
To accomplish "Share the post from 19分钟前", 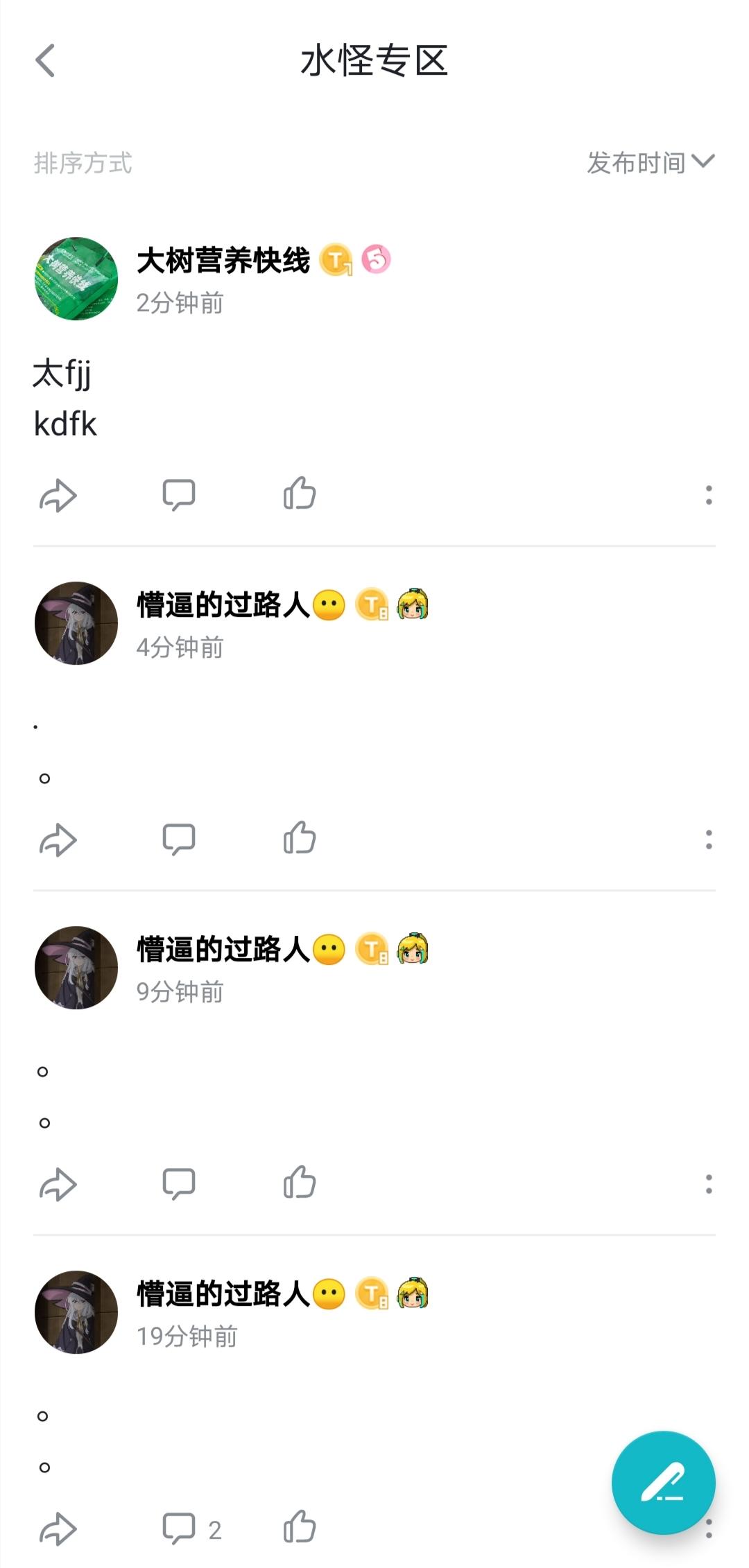I will point(58,1528).
